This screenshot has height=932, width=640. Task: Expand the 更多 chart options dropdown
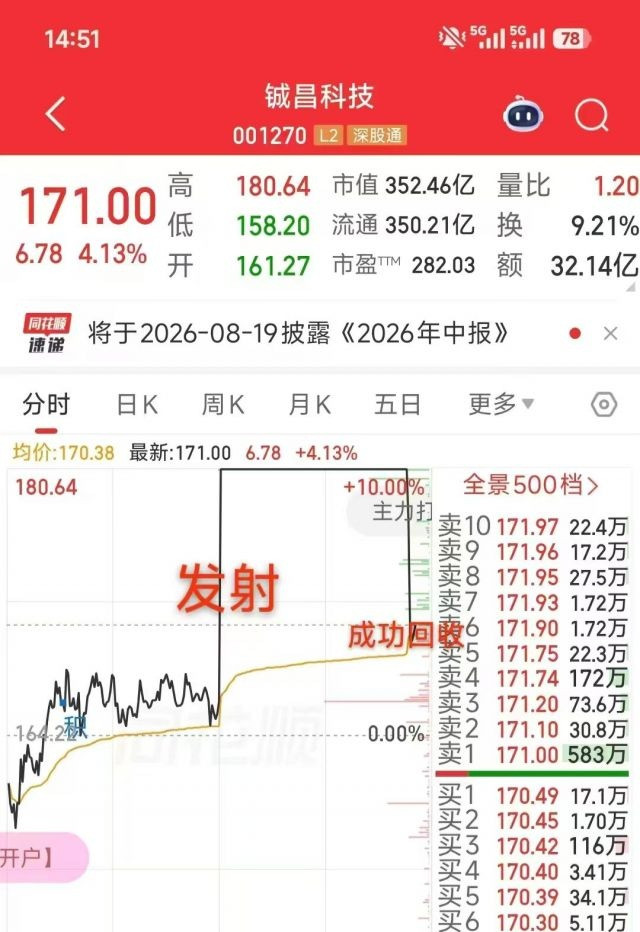(500, 404)
